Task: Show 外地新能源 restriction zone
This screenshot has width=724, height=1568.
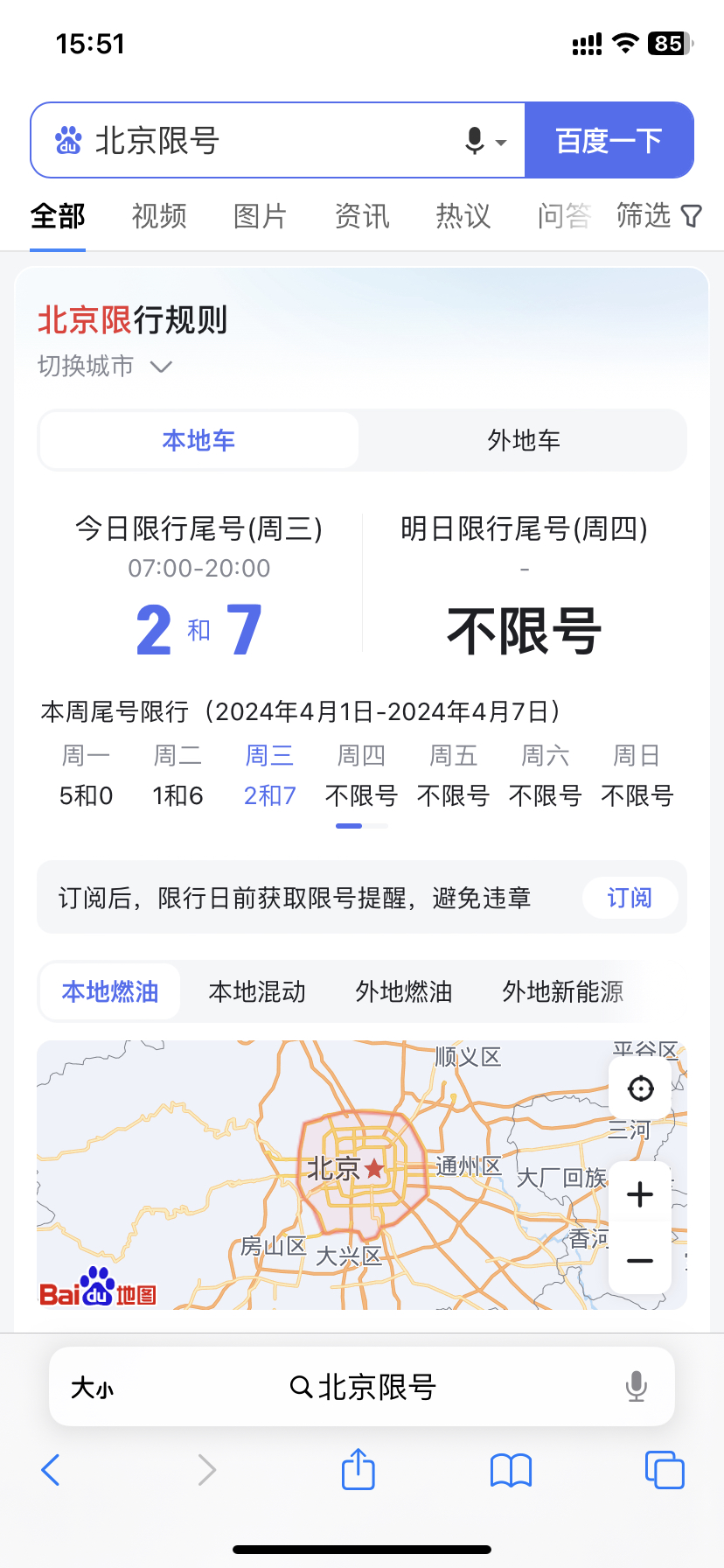Action: coord(562,991)
